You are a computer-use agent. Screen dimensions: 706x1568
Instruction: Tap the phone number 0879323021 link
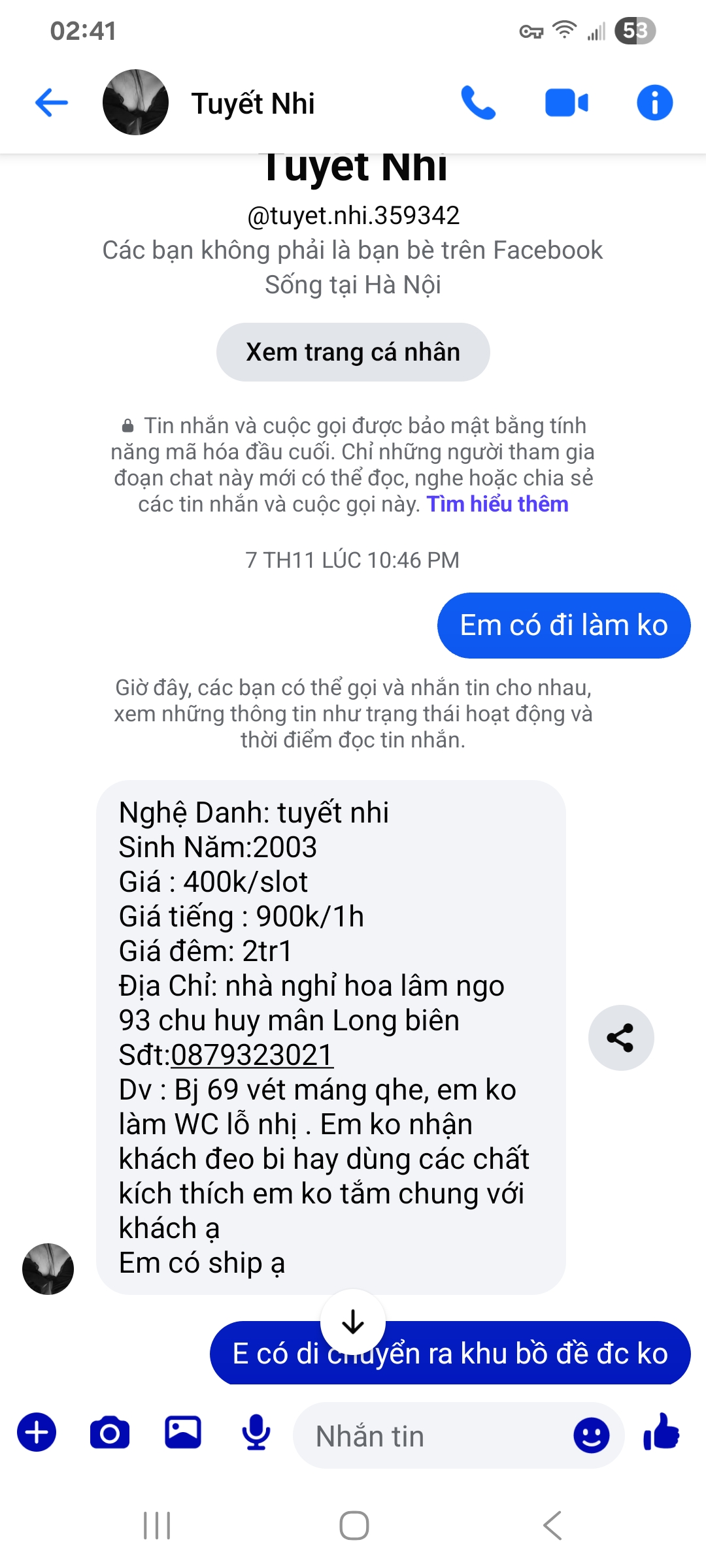pos(252,1055)
